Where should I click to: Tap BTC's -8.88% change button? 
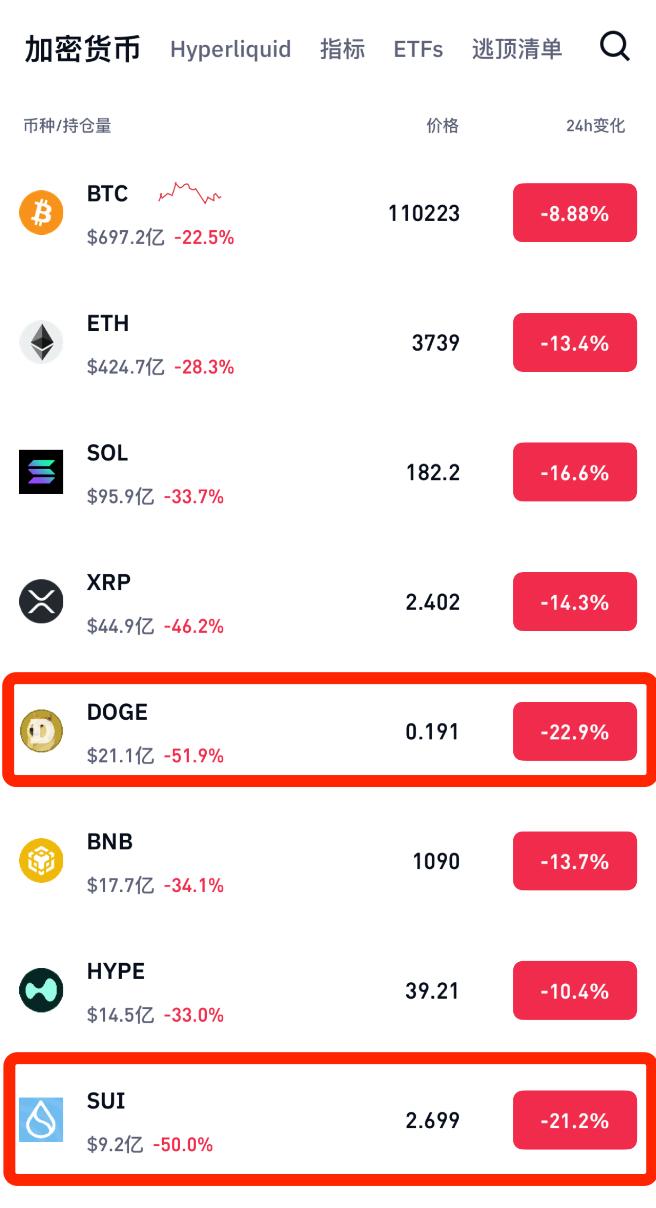point(575,213)
